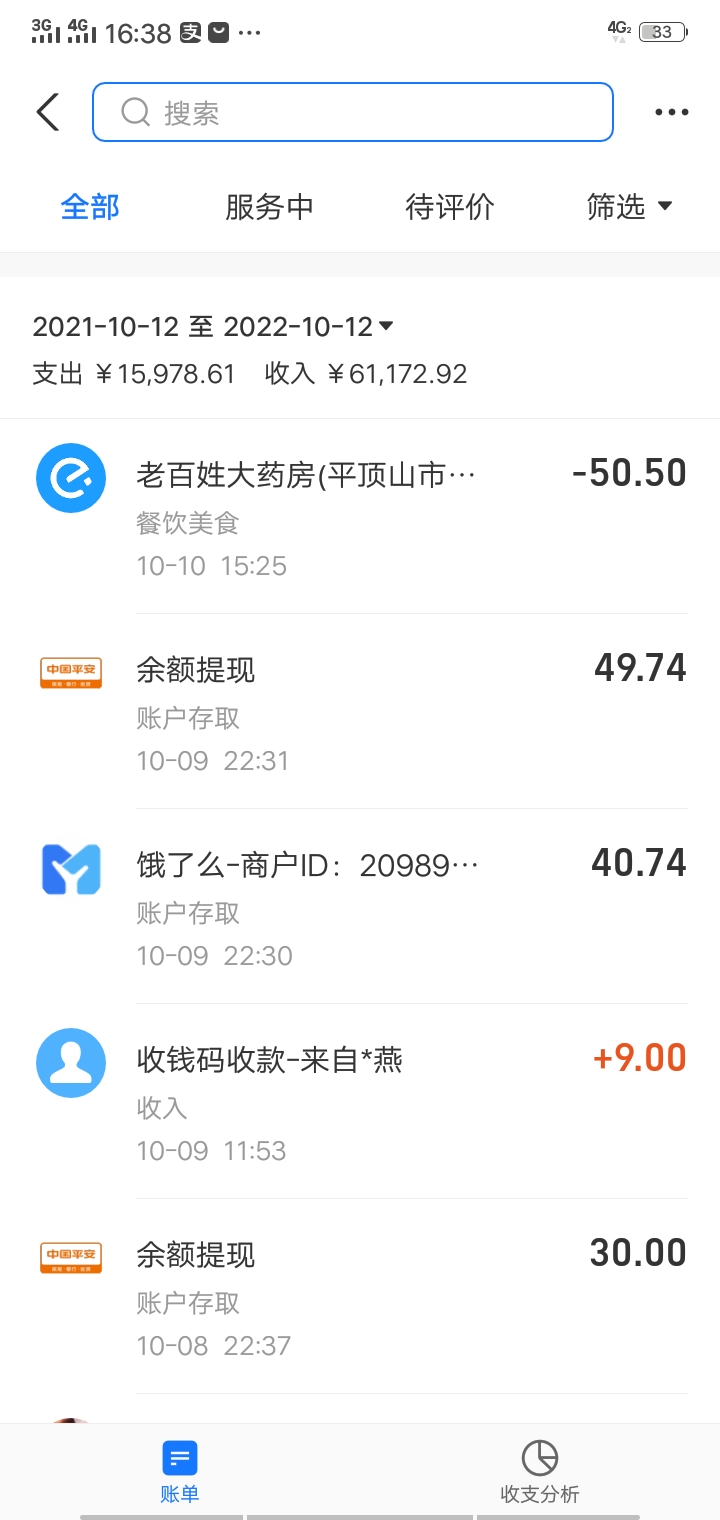Select the 账单 bottom tab

(180, 1472)
